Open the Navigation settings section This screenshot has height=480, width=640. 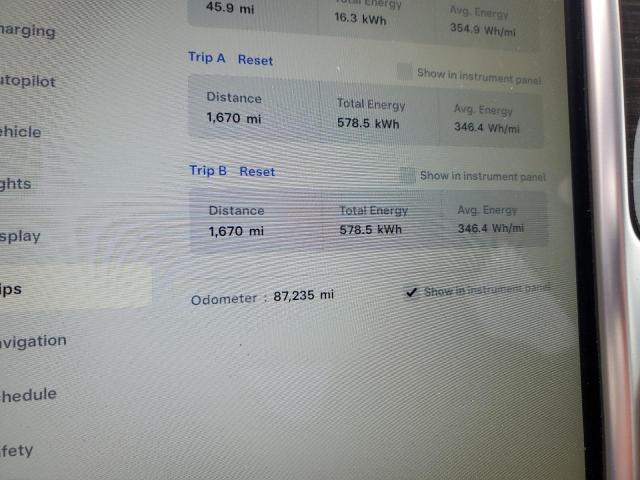click(x=33, y=341)
